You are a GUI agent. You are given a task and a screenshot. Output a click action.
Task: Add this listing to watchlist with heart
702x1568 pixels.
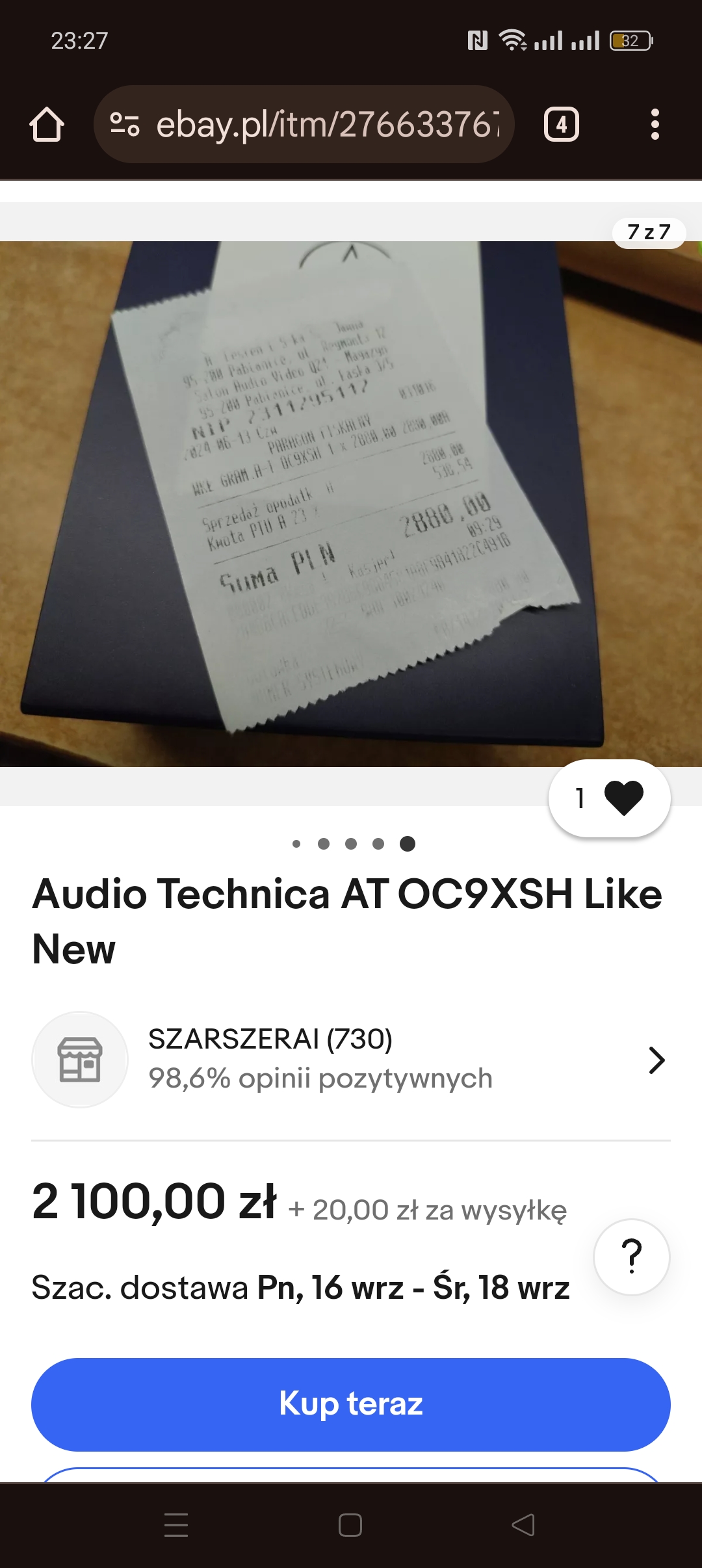[x=610, y=798]
